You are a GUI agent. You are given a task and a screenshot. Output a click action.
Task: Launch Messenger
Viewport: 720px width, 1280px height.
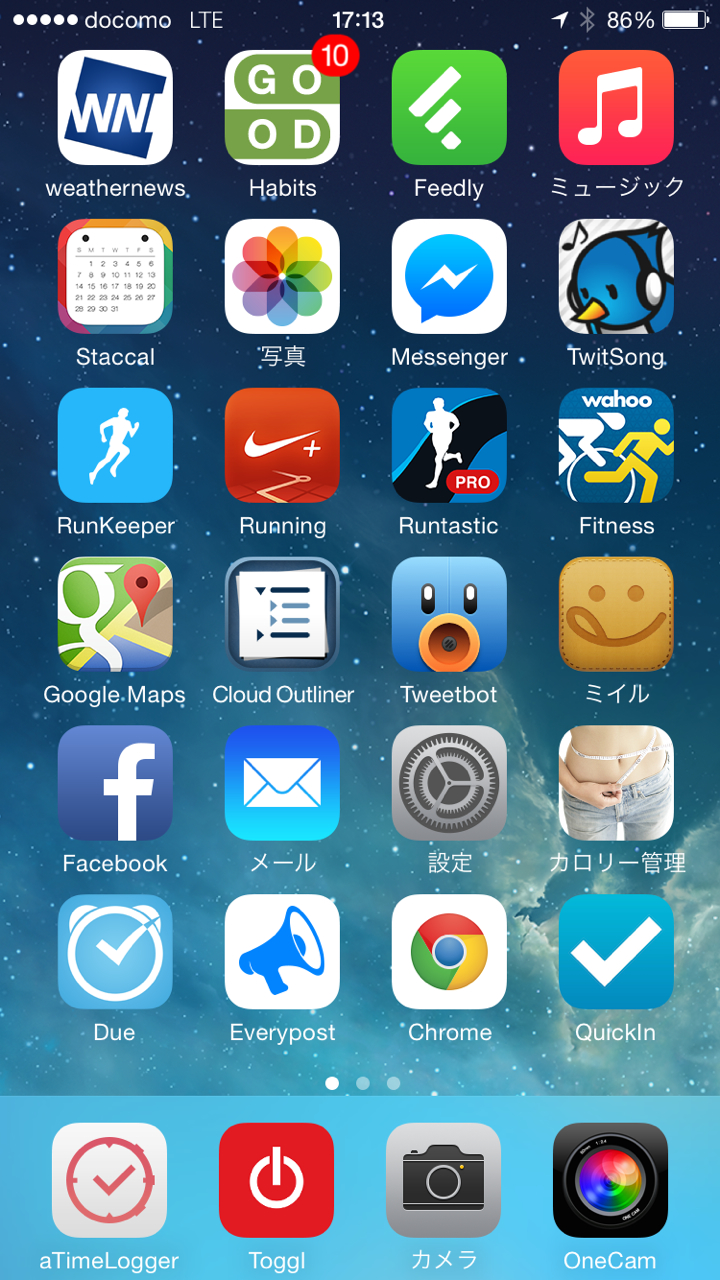449,277
